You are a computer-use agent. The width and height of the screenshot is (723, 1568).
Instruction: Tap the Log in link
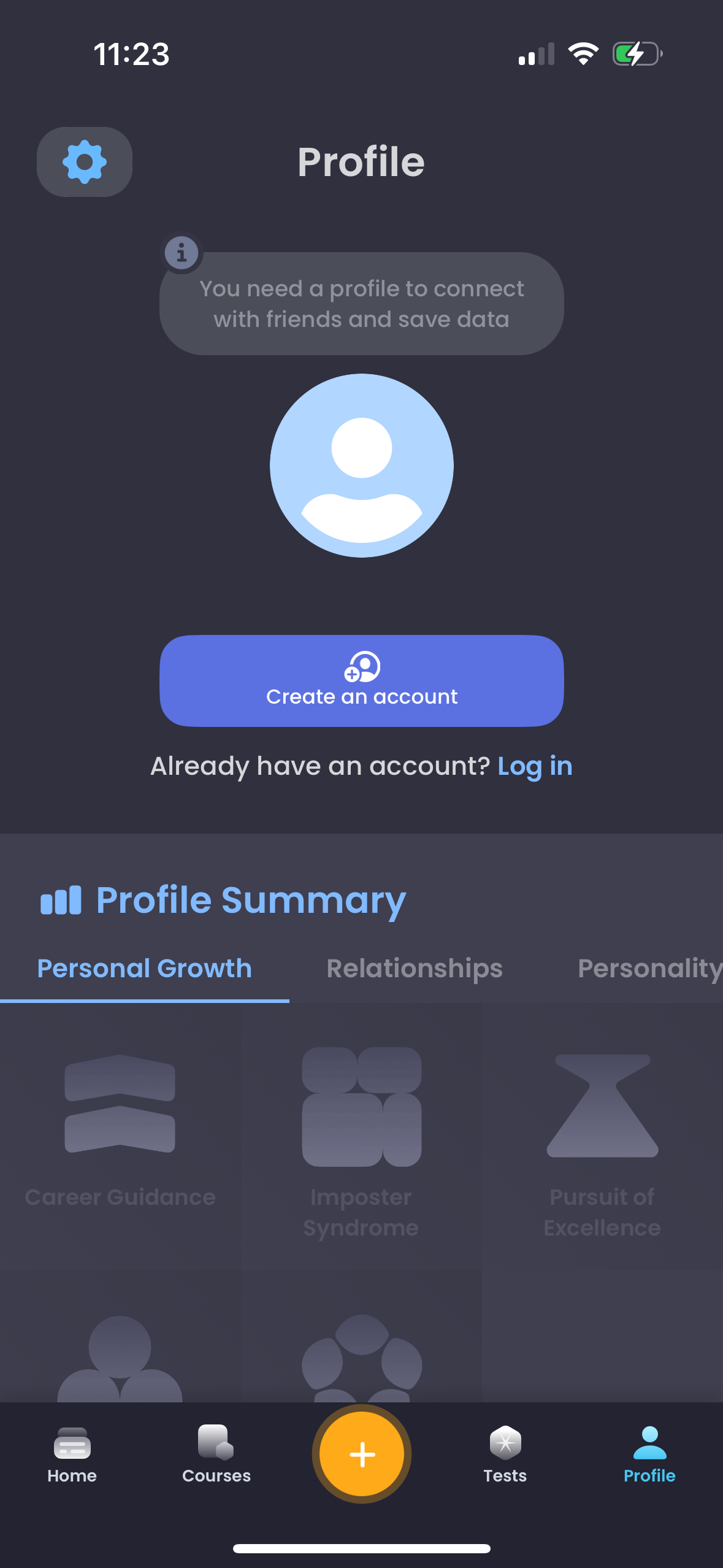(535, 766)
